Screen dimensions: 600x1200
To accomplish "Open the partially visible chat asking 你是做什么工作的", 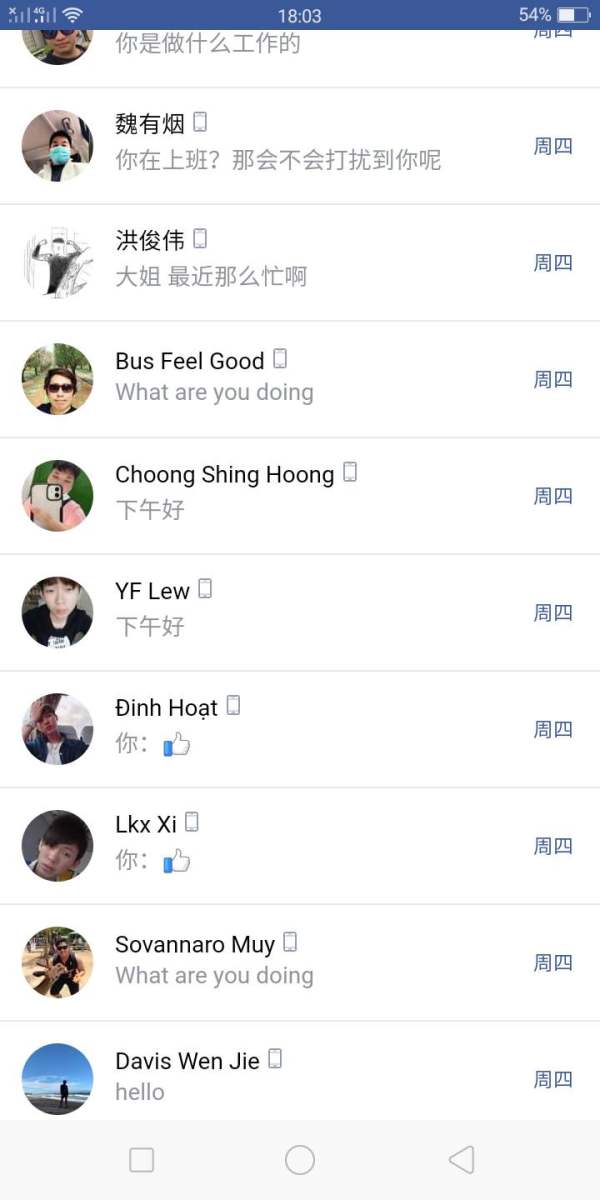I will [300, 58].
